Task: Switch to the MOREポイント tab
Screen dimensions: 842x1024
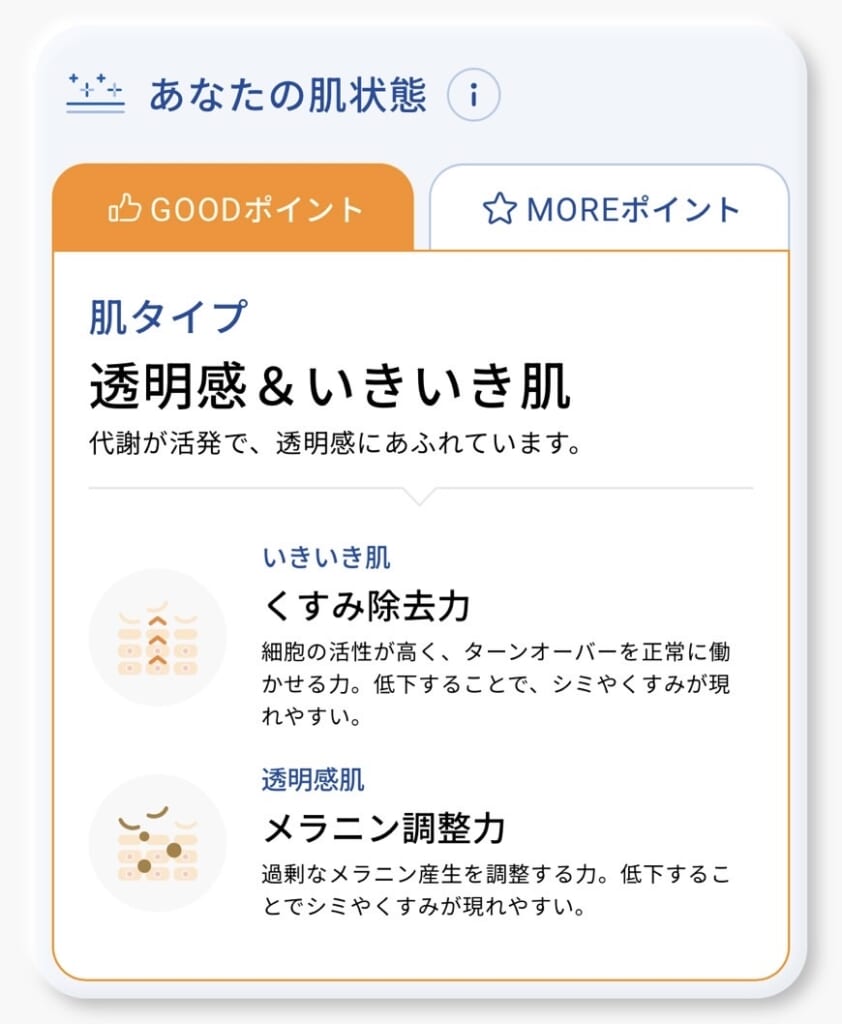Action: pyautogui.click(x=609, y=208)
